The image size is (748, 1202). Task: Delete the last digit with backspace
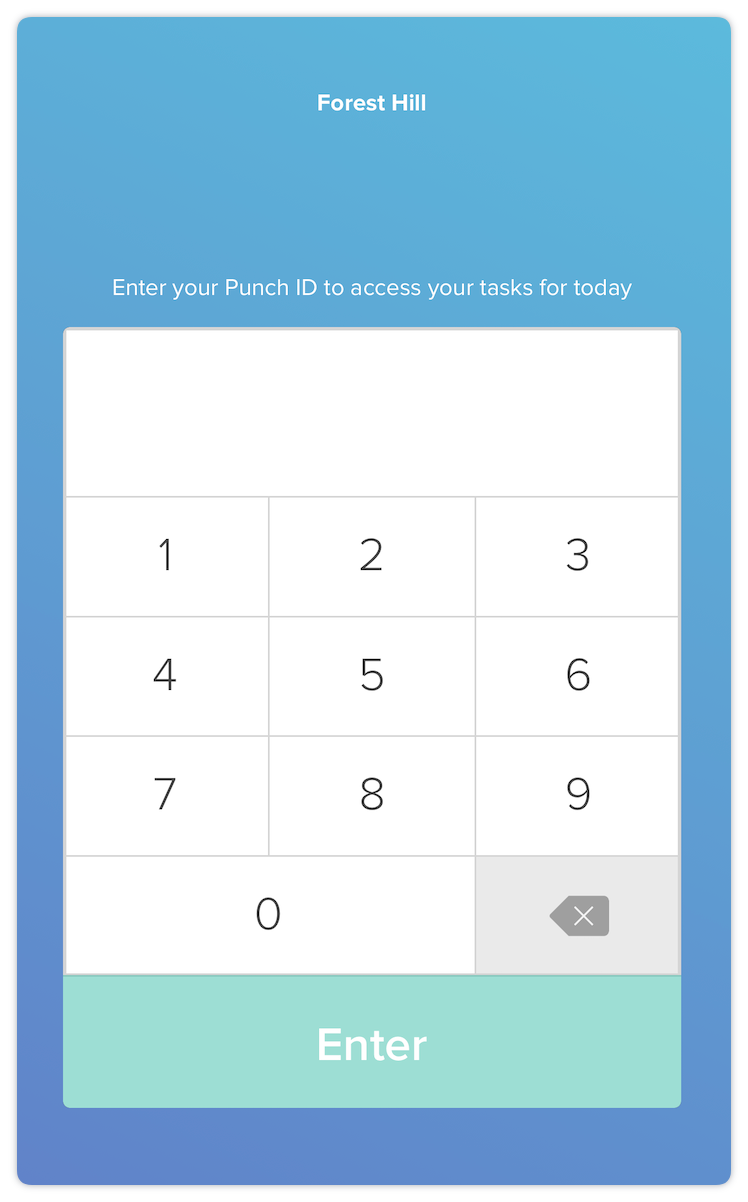click(x=578, y=915)
